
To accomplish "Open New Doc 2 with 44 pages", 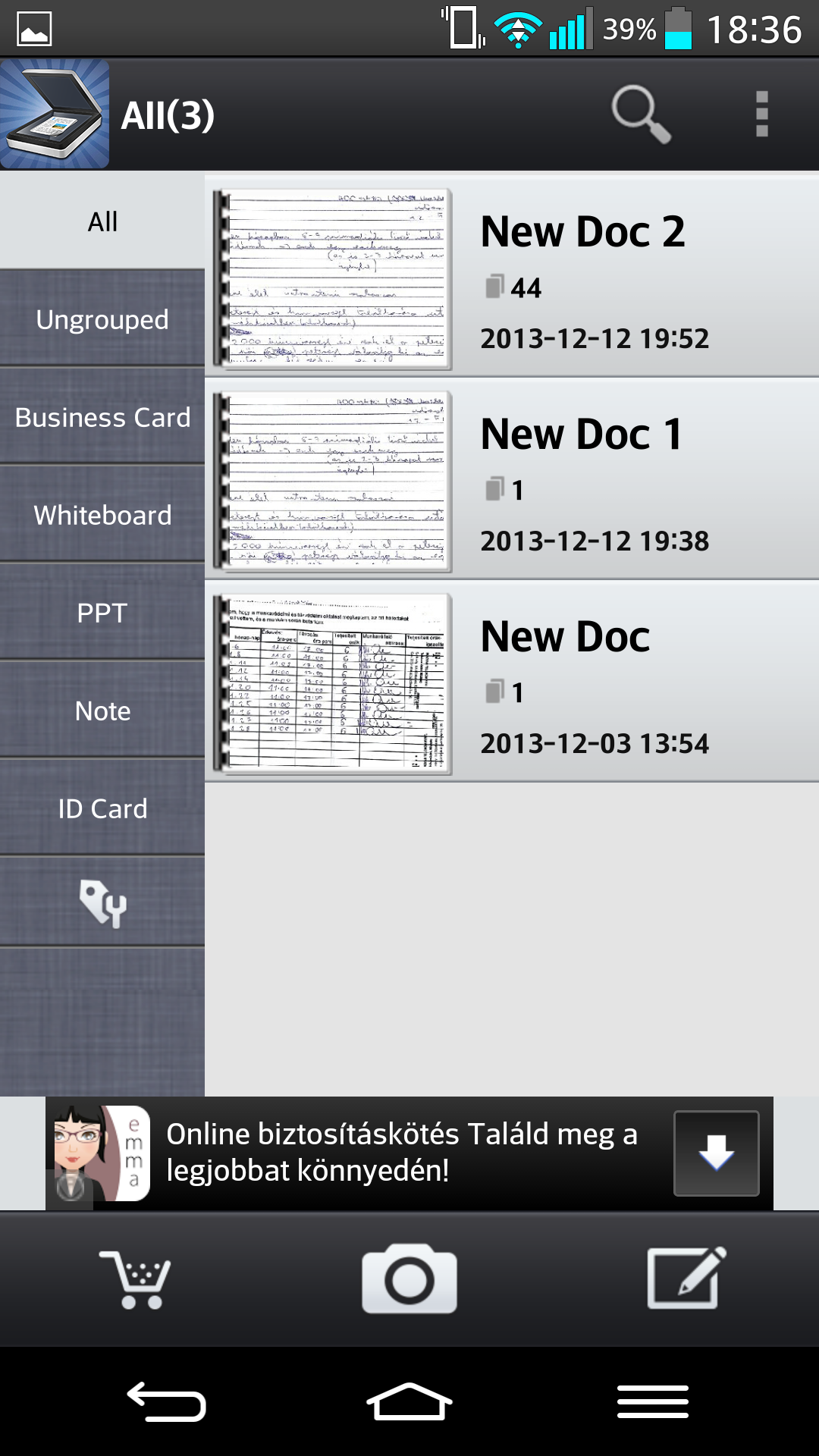I will [512, 278].
